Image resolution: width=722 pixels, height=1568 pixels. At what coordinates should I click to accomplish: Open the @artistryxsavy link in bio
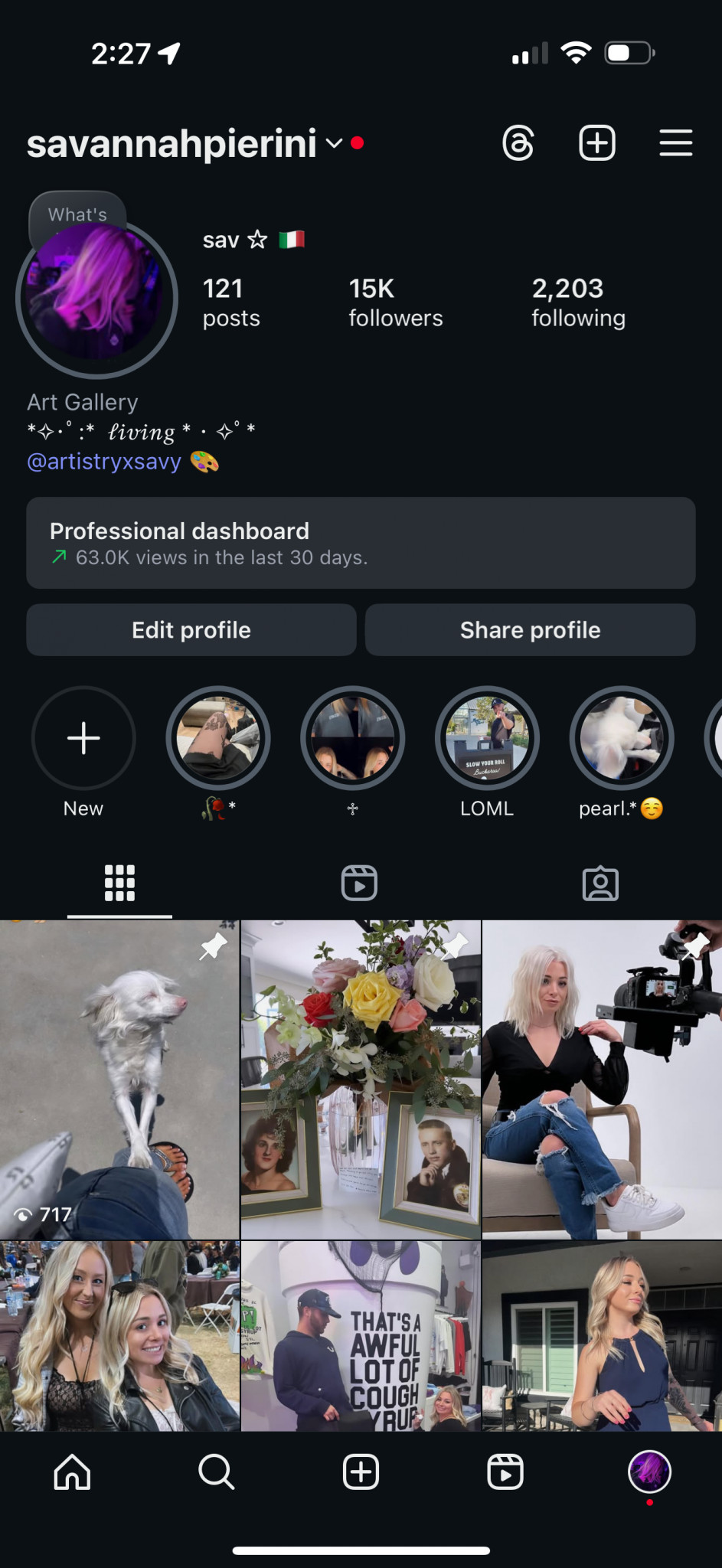[104, 462]
